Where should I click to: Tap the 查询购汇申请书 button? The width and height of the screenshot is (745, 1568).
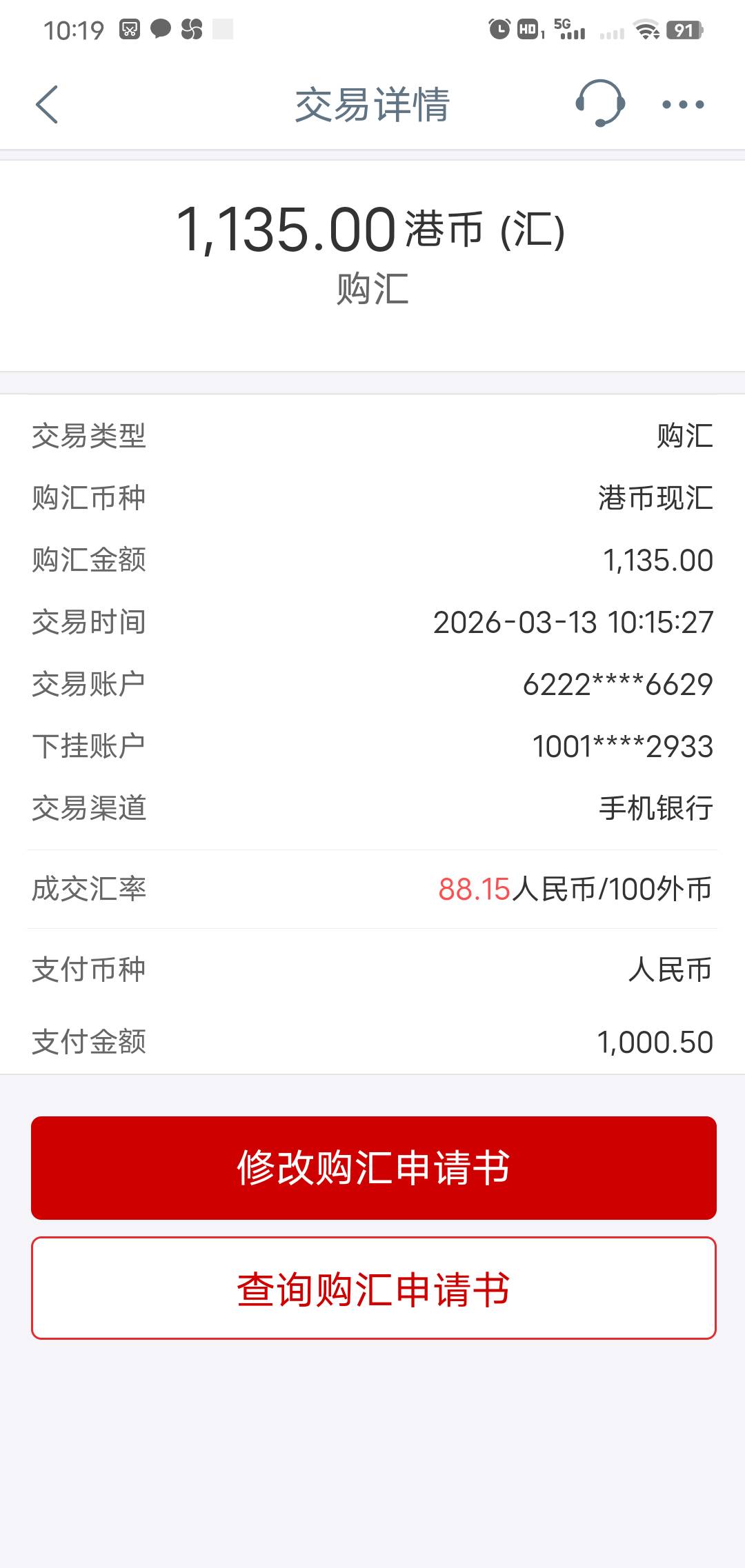click(x=373, y=1288)
